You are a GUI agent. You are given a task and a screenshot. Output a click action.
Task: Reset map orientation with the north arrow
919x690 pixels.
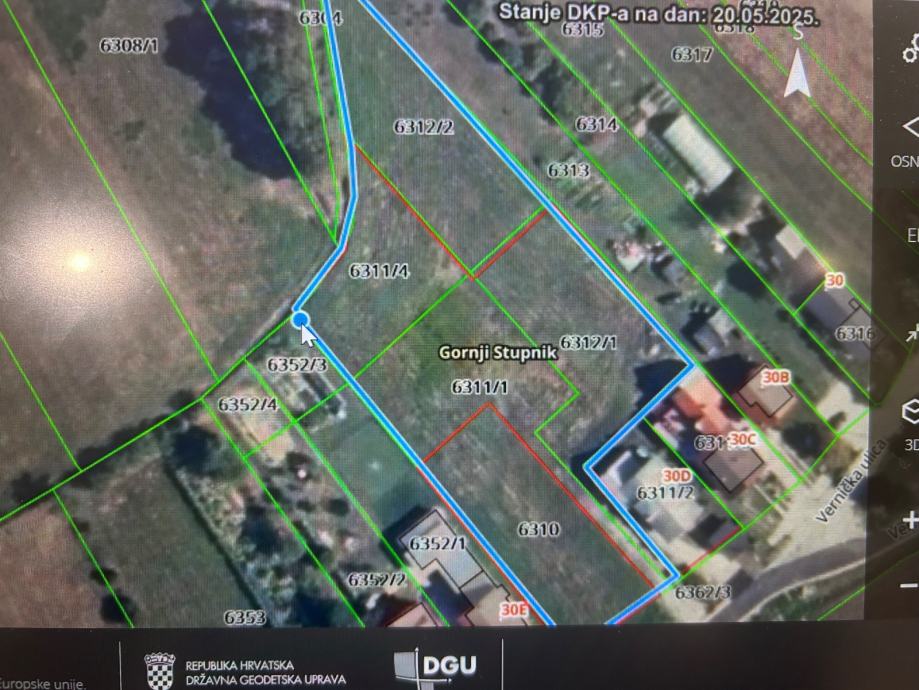tap(797, 74)
